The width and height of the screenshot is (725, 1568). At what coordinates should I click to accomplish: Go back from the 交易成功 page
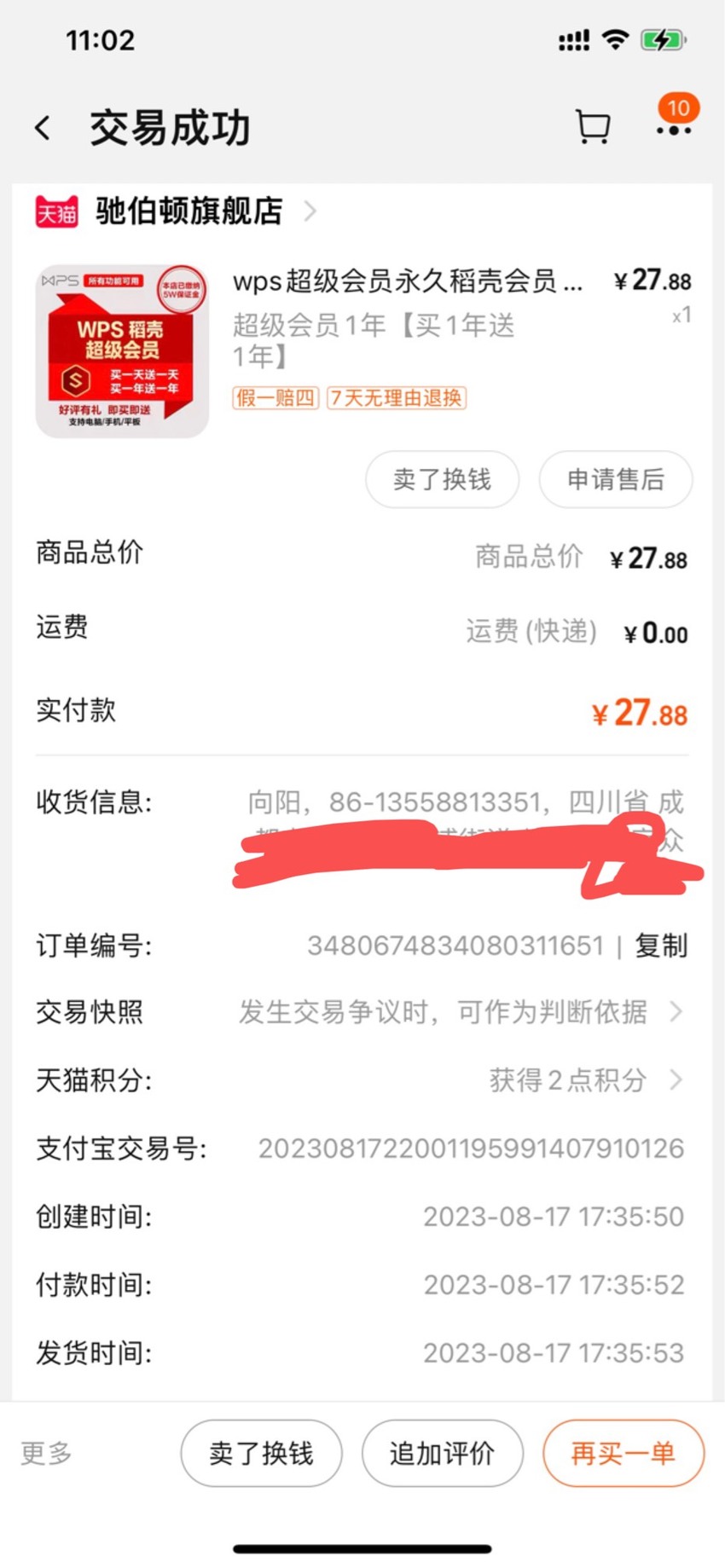click(x=43, y=129)
